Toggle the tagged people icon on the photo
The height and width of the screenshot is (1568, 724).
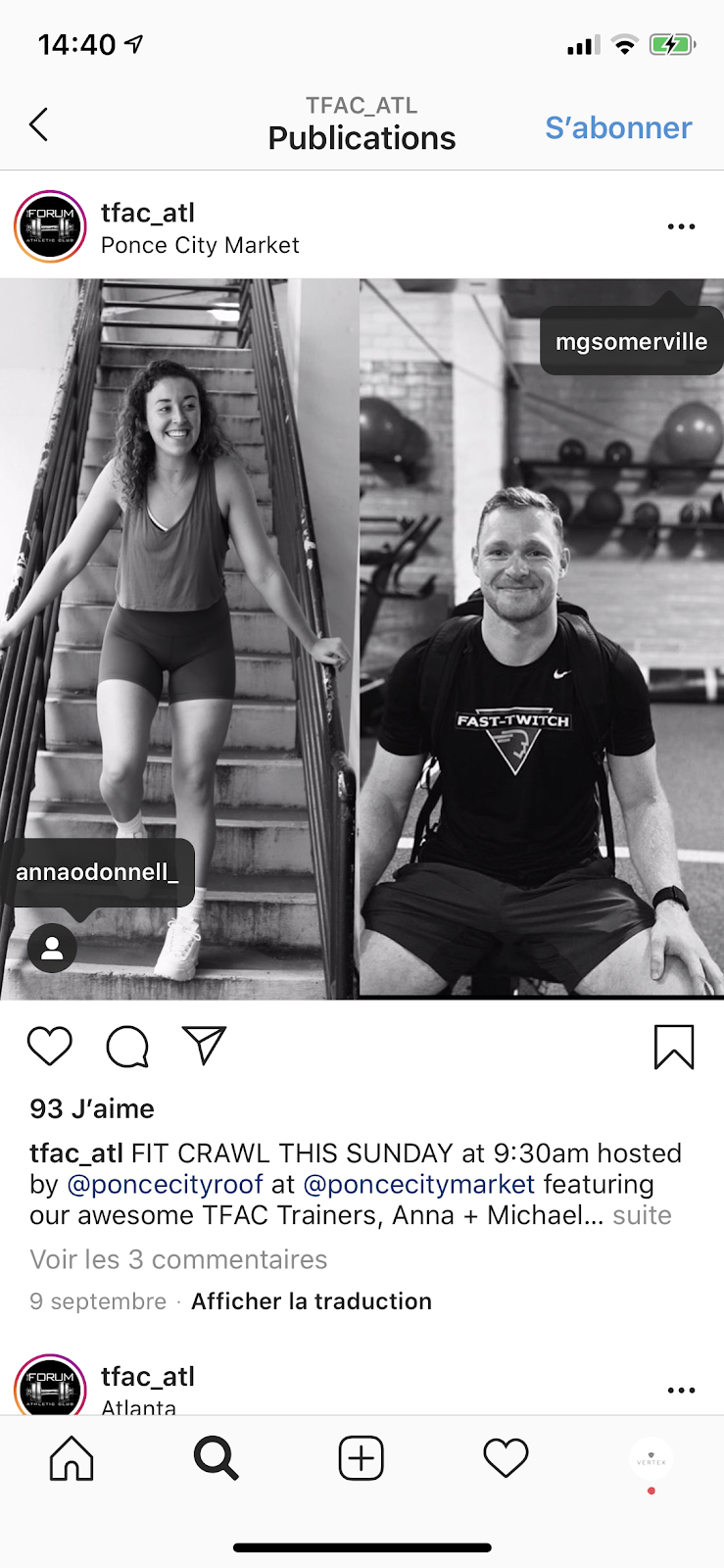tap(52, 948)
